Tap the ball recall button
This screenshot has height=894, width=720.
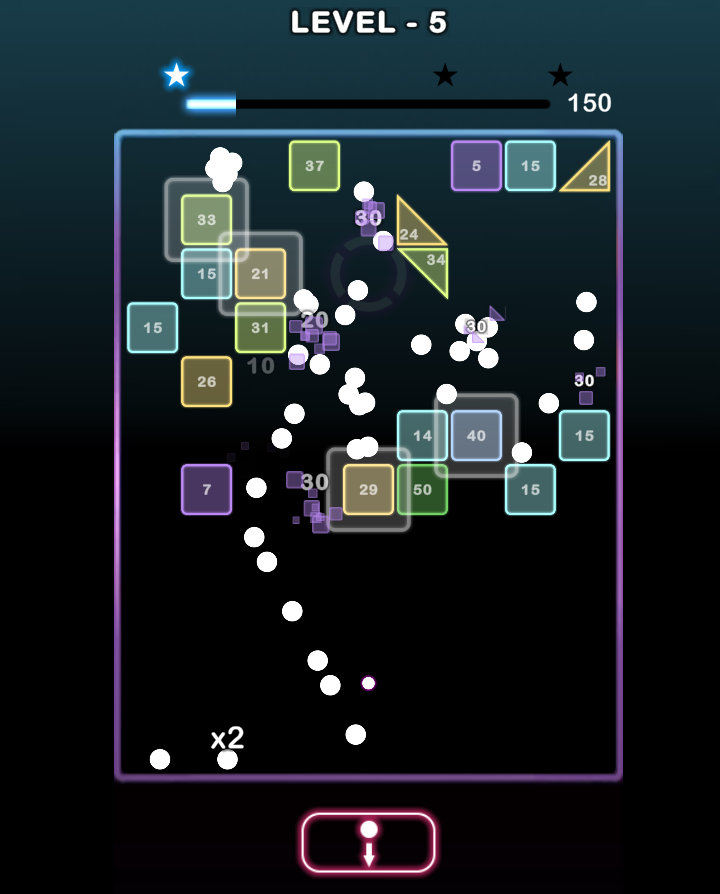368,842
